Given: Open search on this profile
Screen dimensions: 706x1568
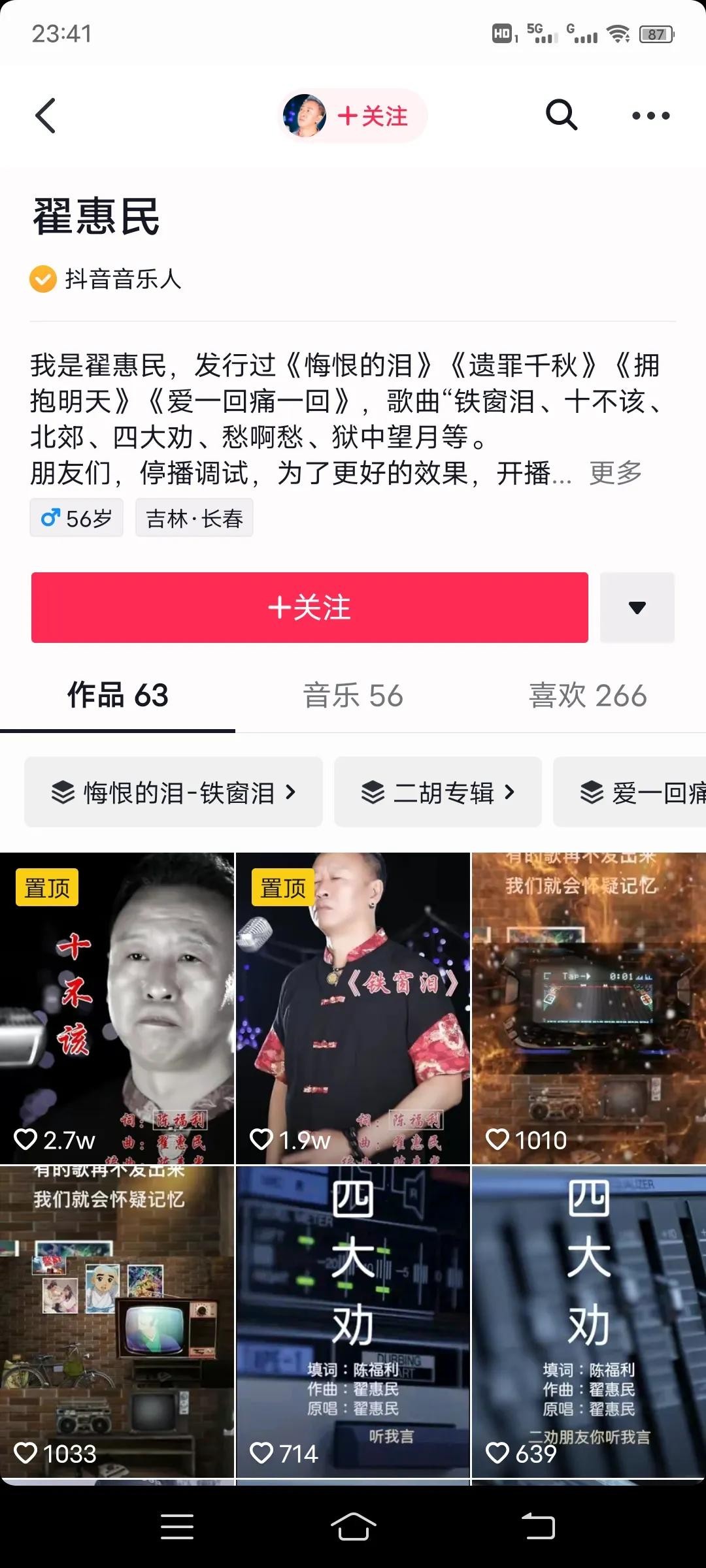Looking at the screenshot, I should point(561,116).
